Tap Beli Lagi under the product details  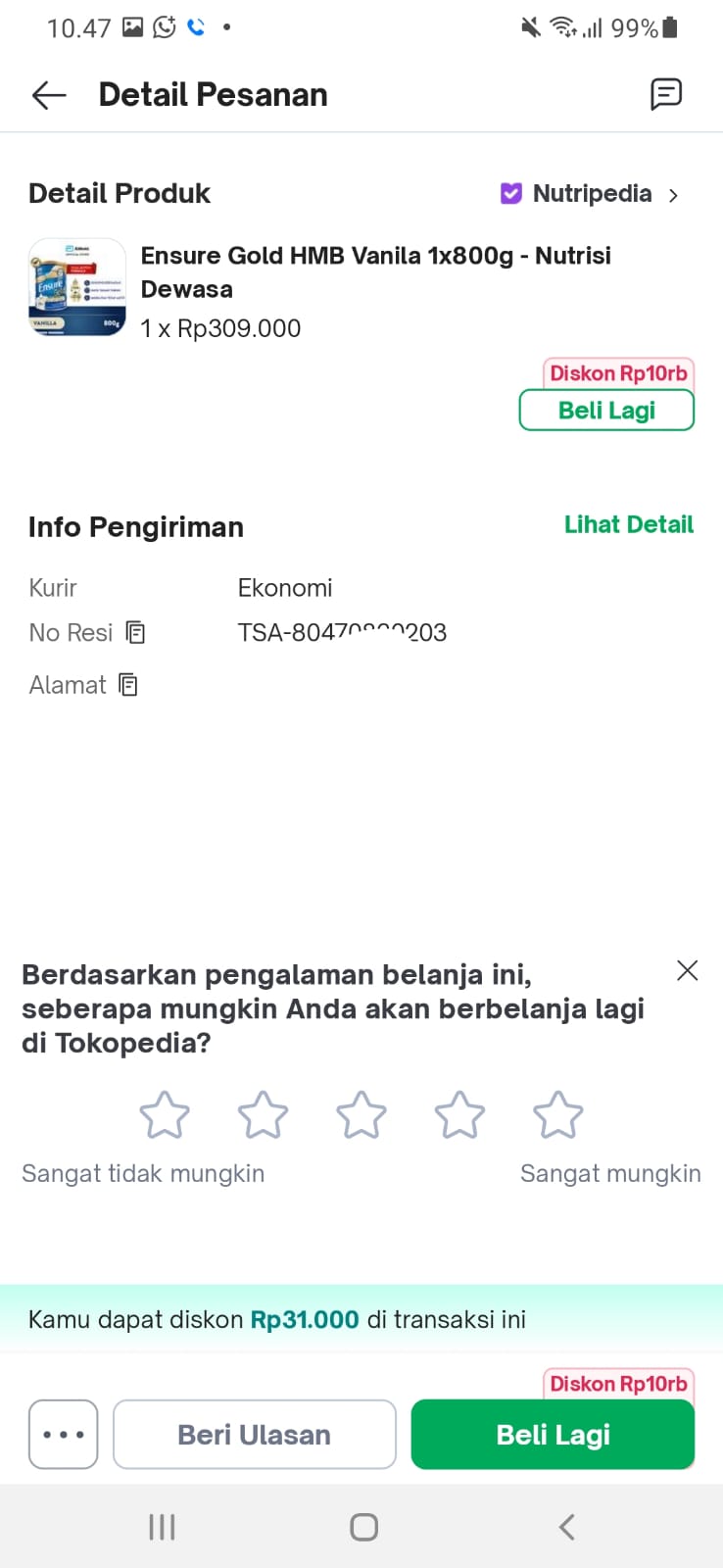(x=606, y=411)
